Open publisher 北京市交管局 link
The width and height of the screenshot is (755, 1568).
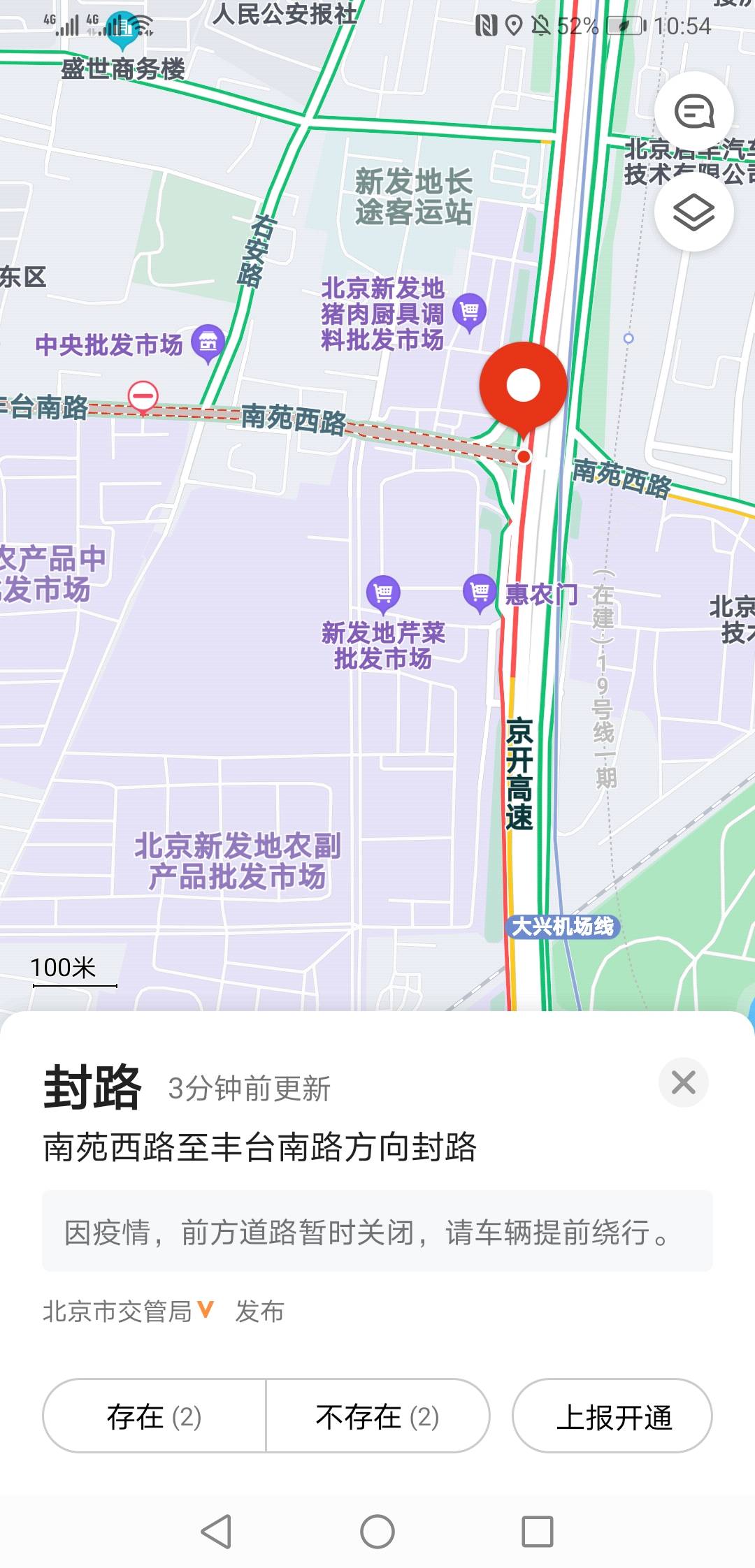tap(117, 1309)
